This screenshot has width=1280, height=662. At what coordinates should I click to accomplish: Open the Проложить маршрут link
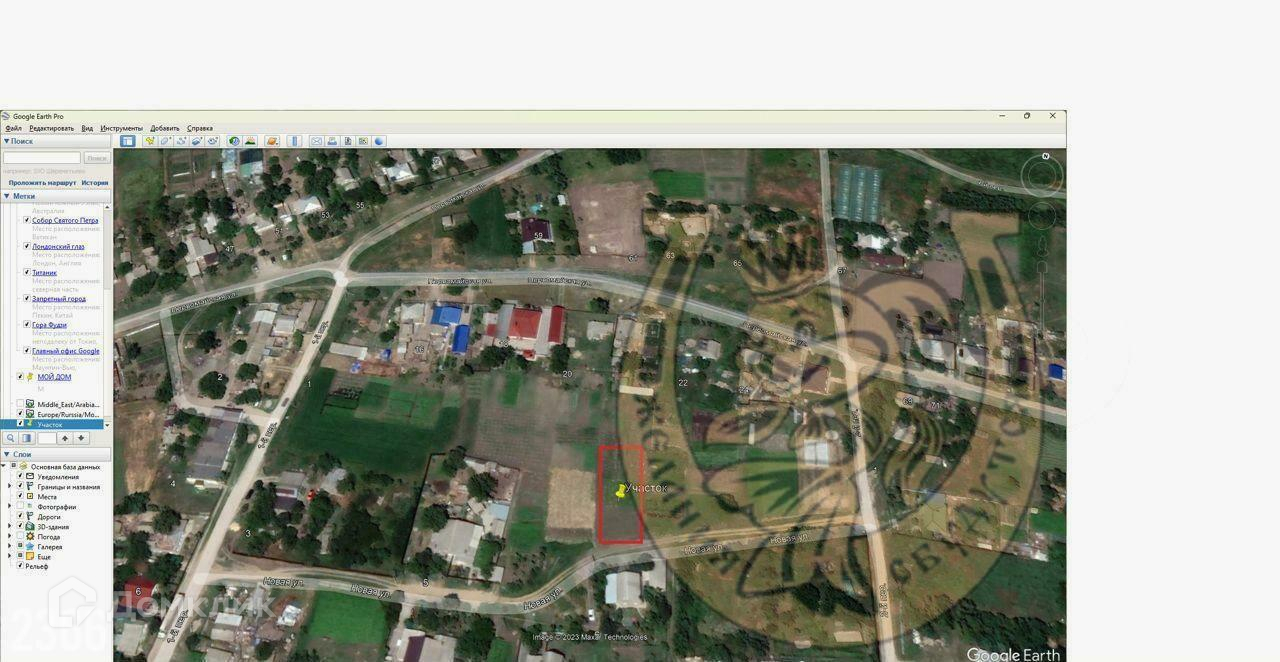click(x=42, y=183)
